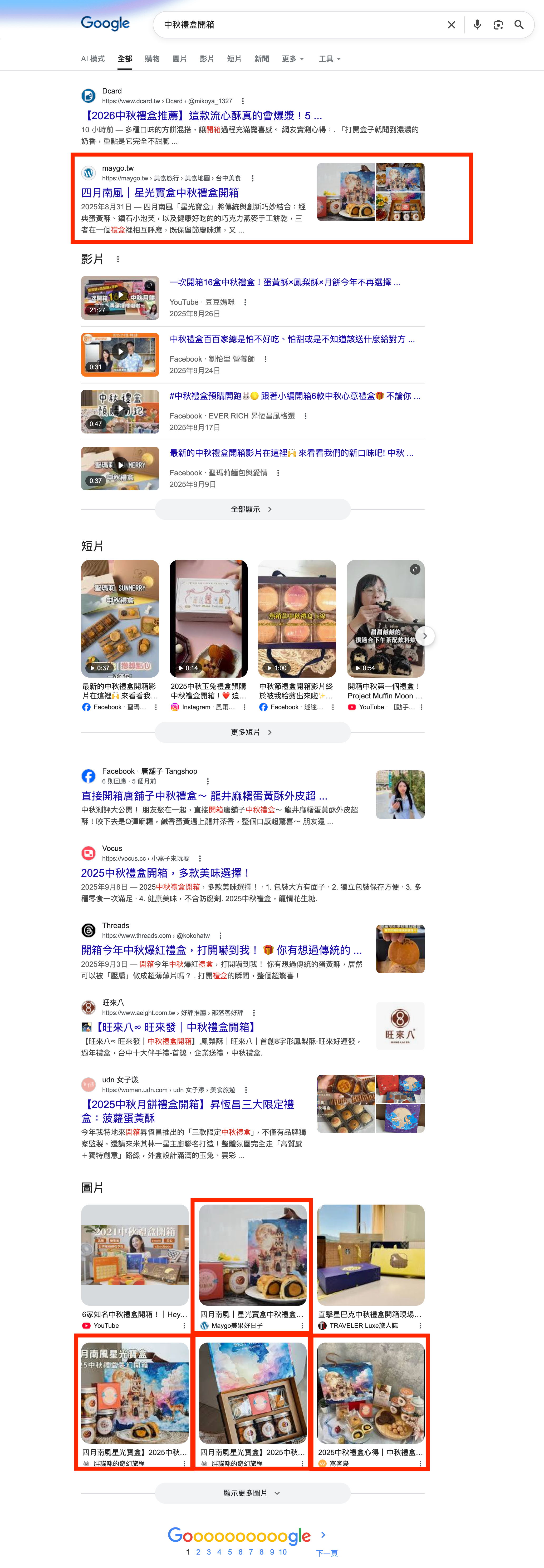
Task: Open image search camera icon
Action: coord(498,25)
